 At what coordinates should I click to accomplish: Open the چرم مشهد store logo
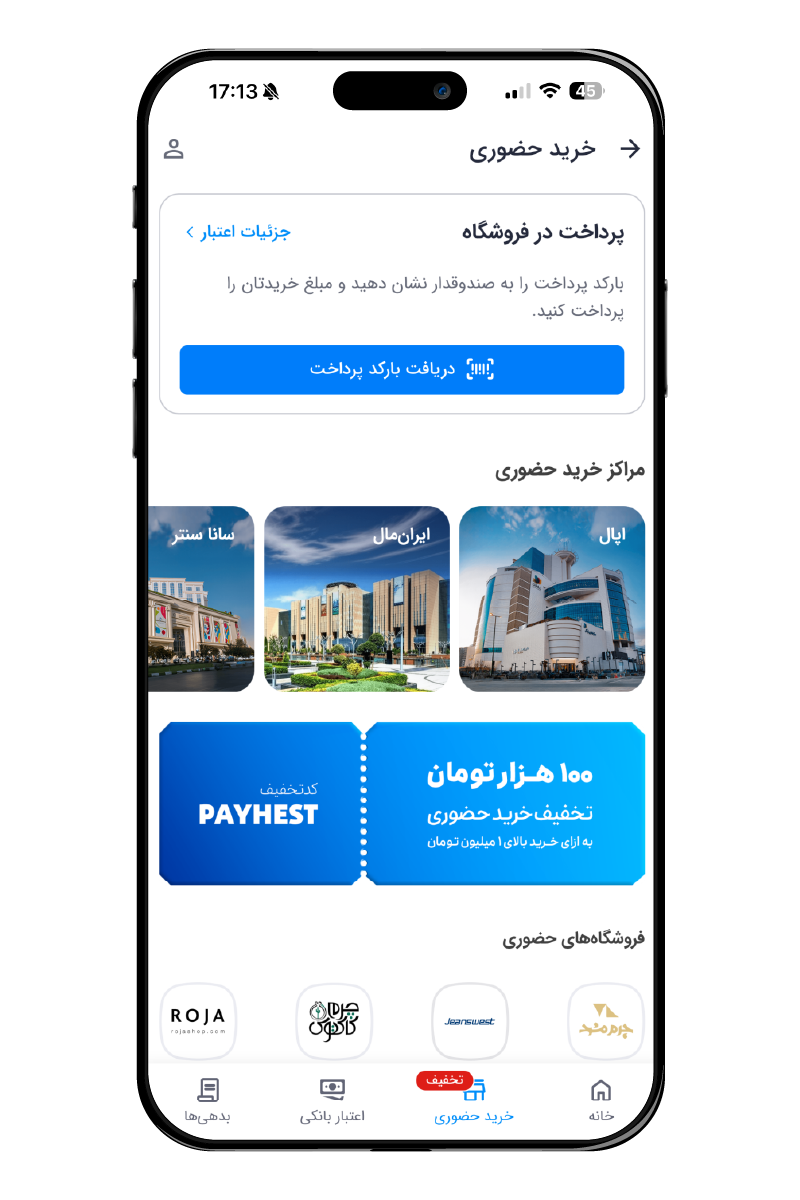point(606,1021)
